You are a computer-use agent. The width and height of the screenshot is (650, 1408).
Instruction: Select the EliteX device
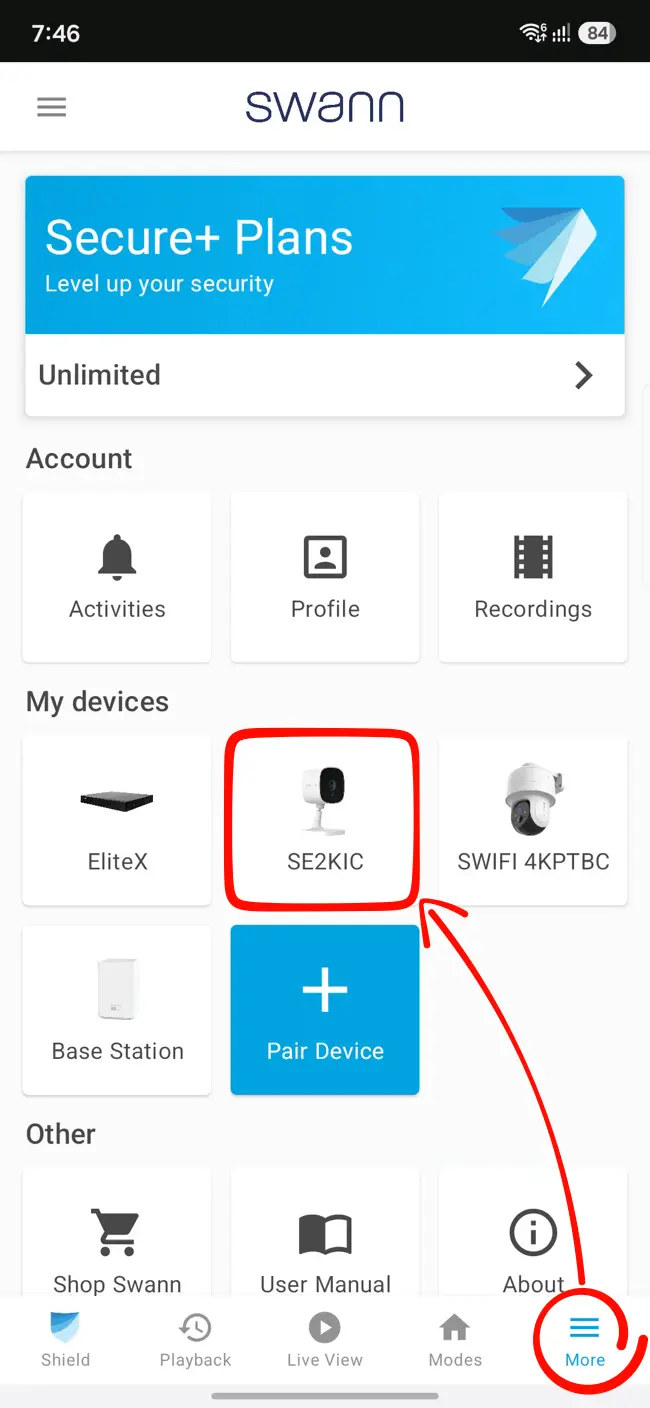[117, 820]
